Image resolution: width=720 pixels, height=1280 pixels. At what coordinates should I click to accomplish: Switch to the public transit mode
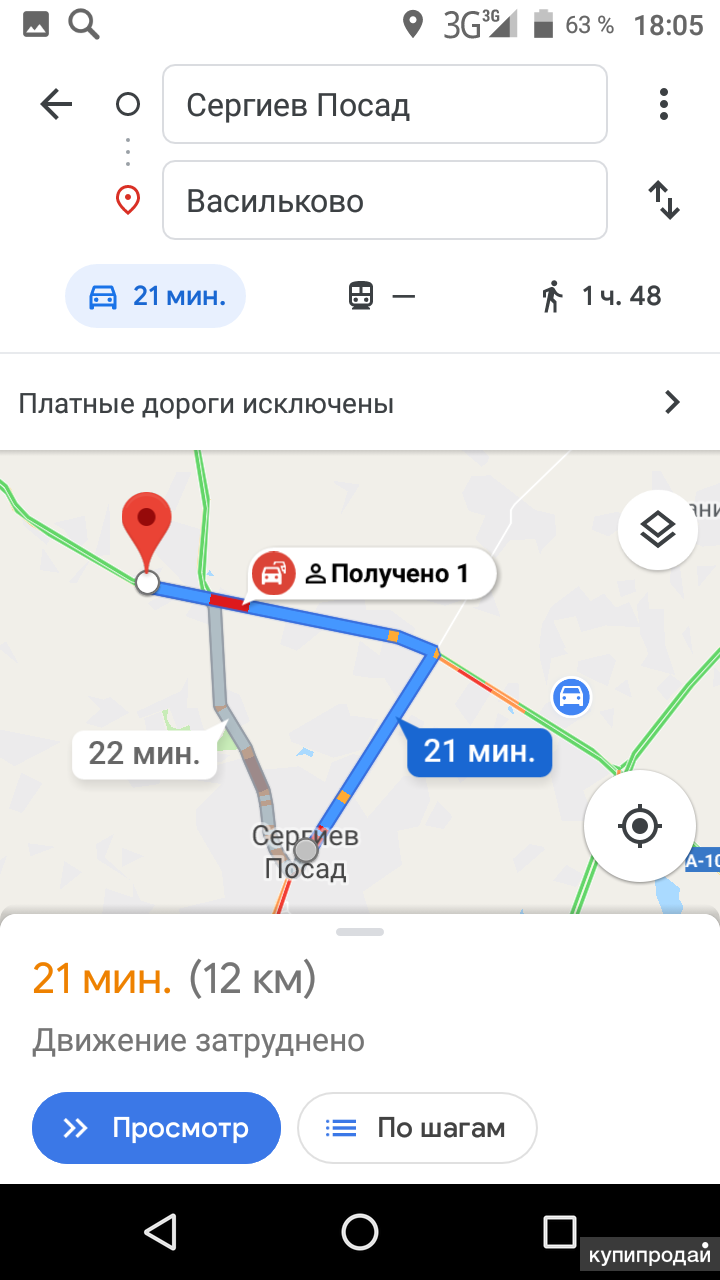(380, 296)
